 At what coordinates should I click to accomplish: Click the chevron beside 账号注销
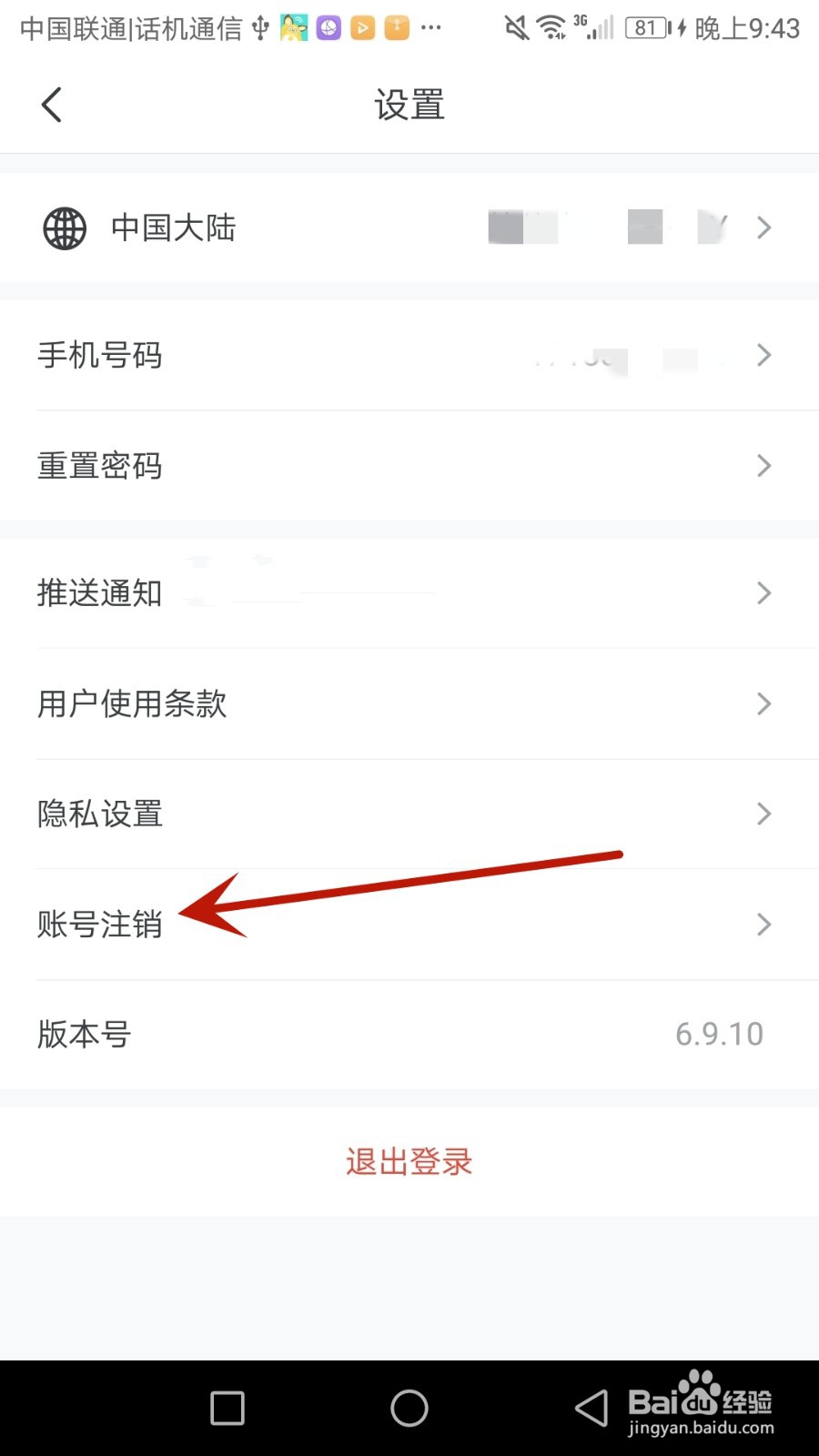point(763,925)
